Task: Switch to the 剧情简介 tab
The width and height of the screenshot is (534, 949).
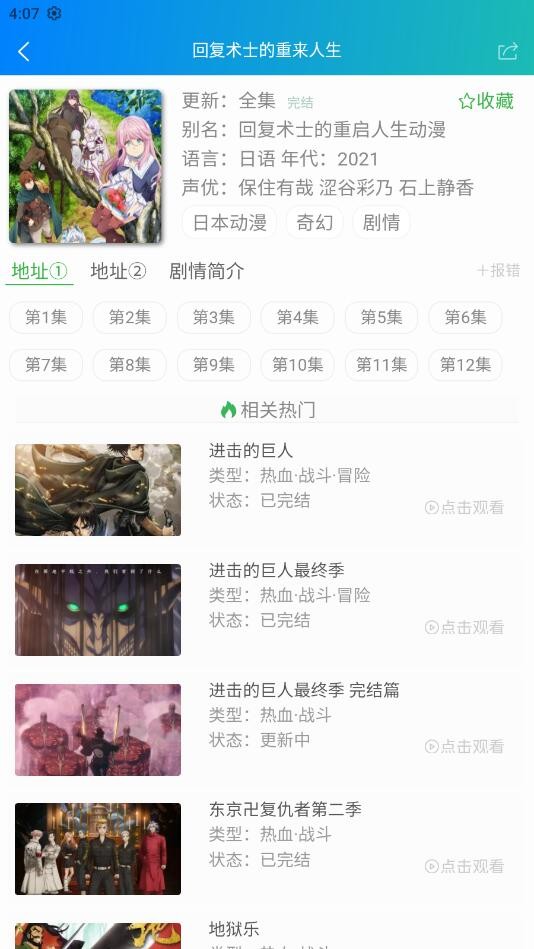Action: [206, 271]
